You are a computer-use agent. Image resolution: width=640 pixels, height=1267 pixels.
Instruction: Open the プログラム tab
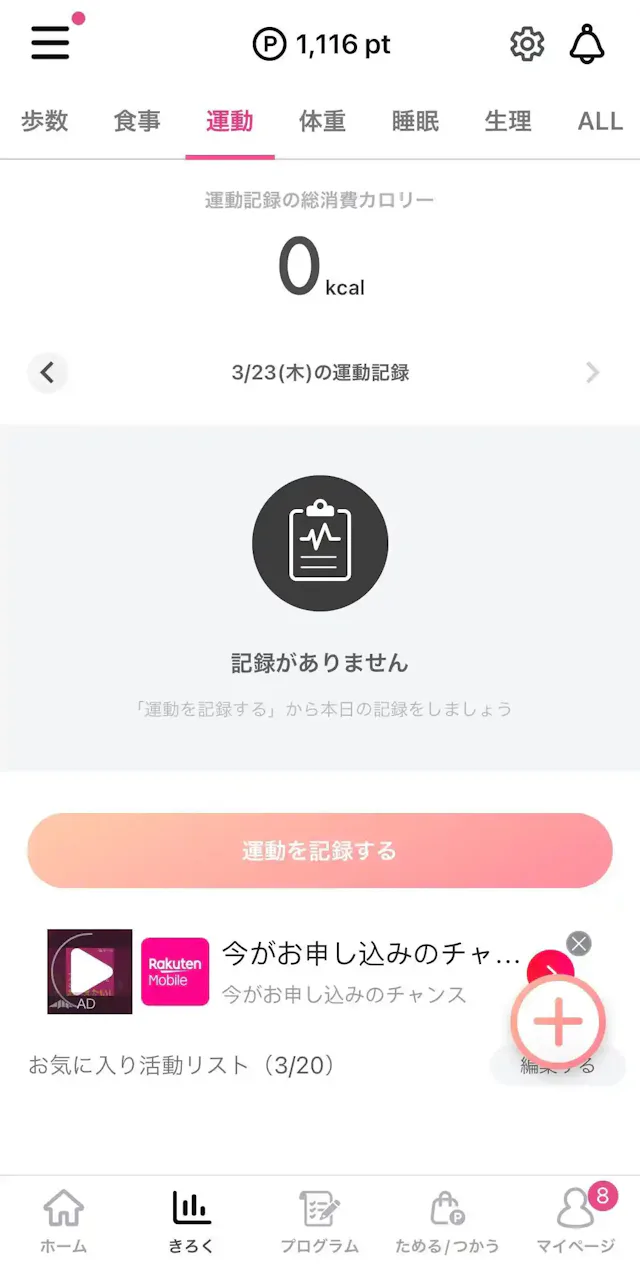point(320,1222)
